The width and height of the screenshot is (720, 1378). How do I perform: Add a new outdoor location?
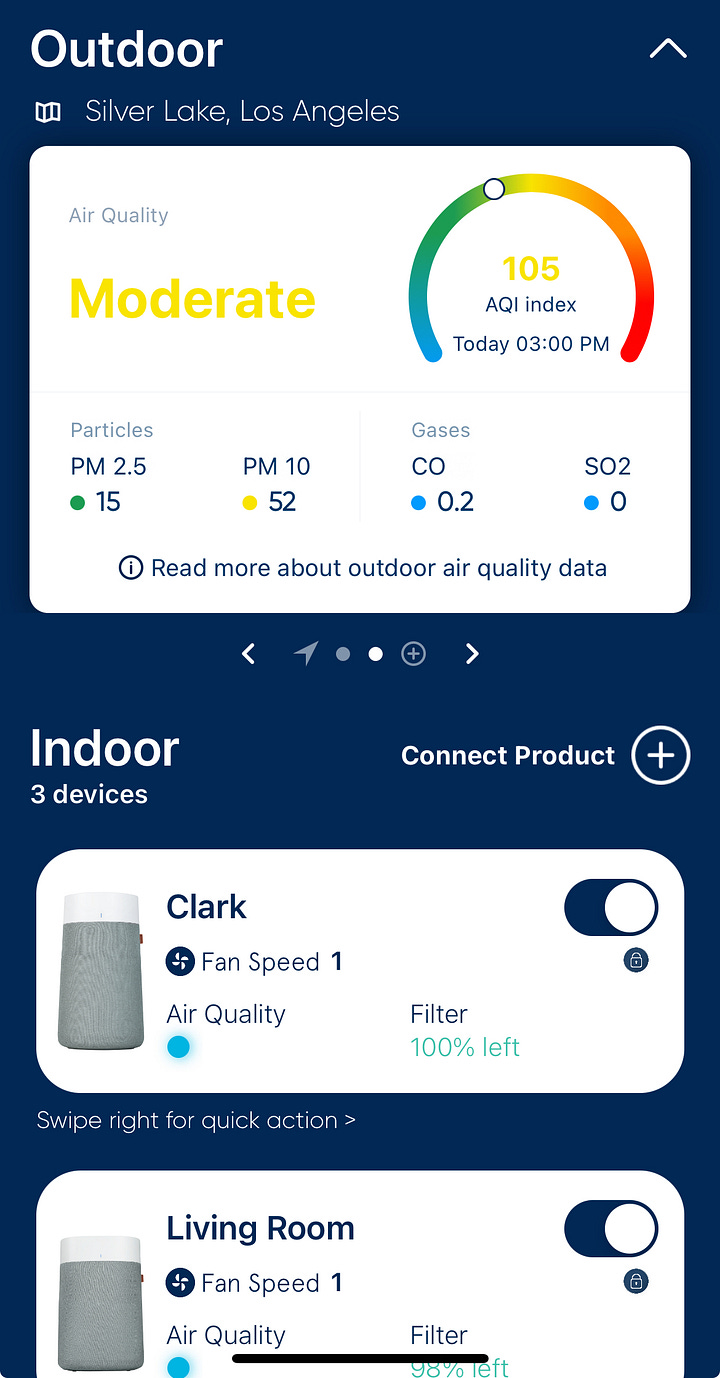413,654
